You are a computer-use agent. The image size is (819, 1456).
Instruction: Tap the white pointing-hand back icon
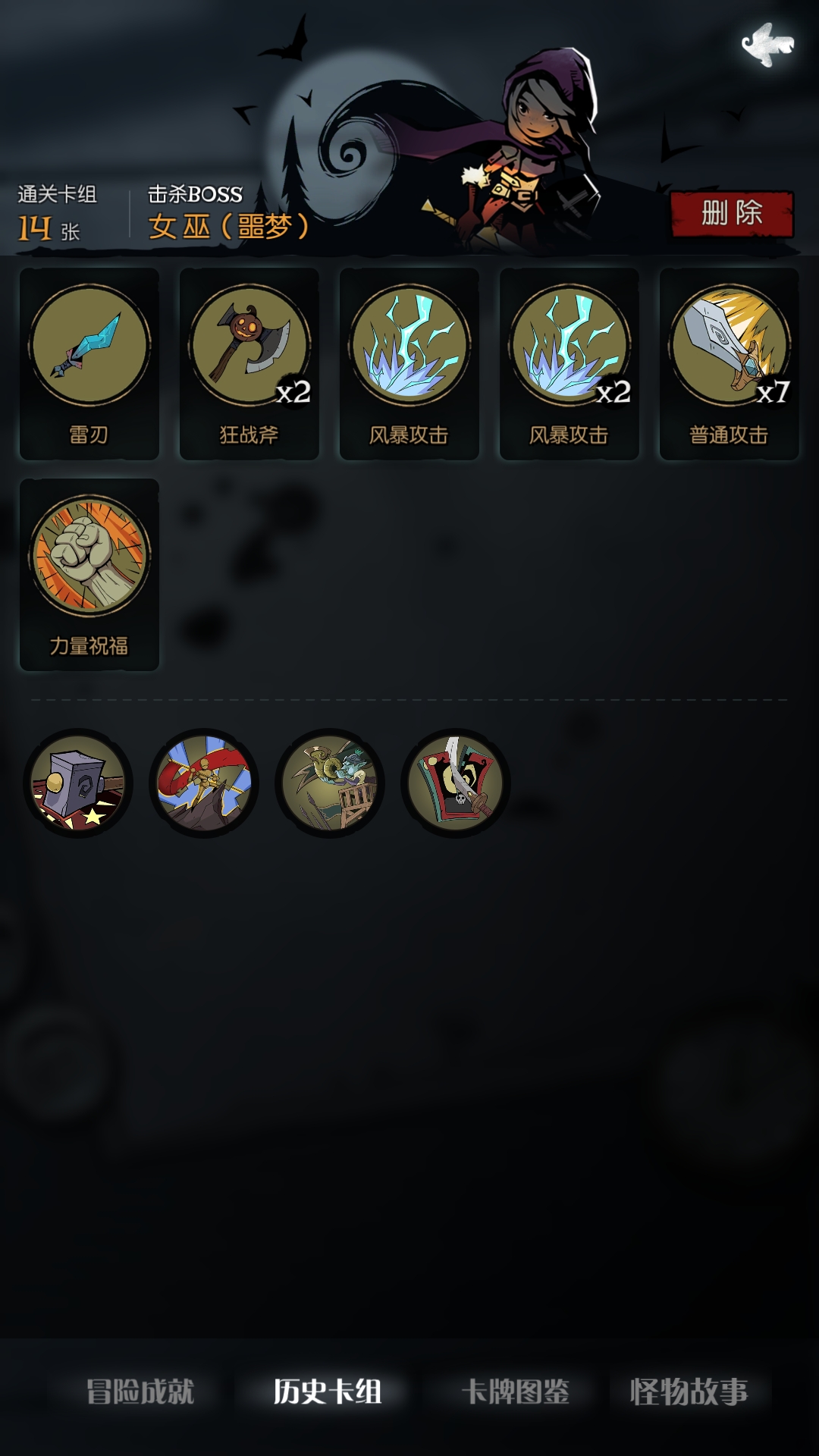pos(767,44)
